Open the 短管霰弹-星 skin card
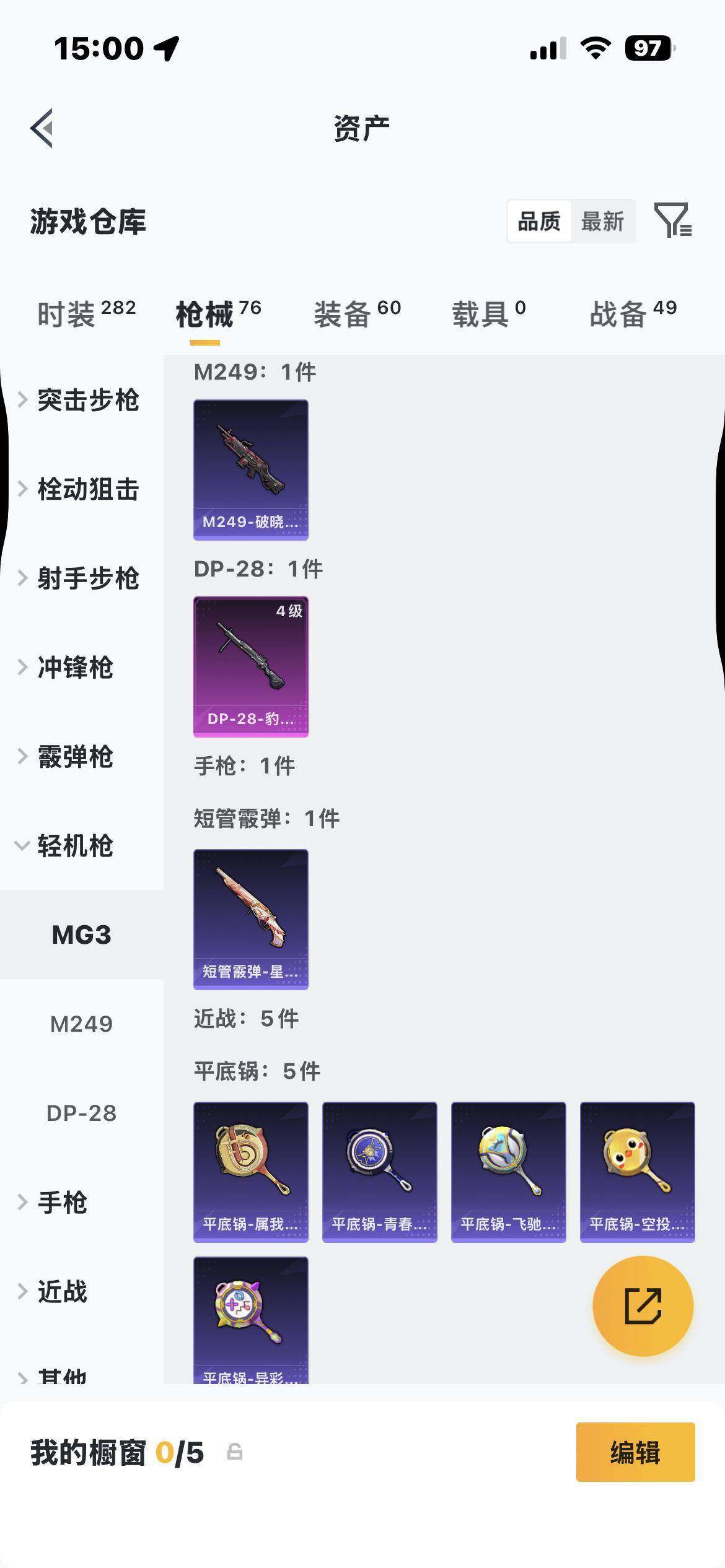The height and width of the screenshot is (1568, 725). pos(251,920)
